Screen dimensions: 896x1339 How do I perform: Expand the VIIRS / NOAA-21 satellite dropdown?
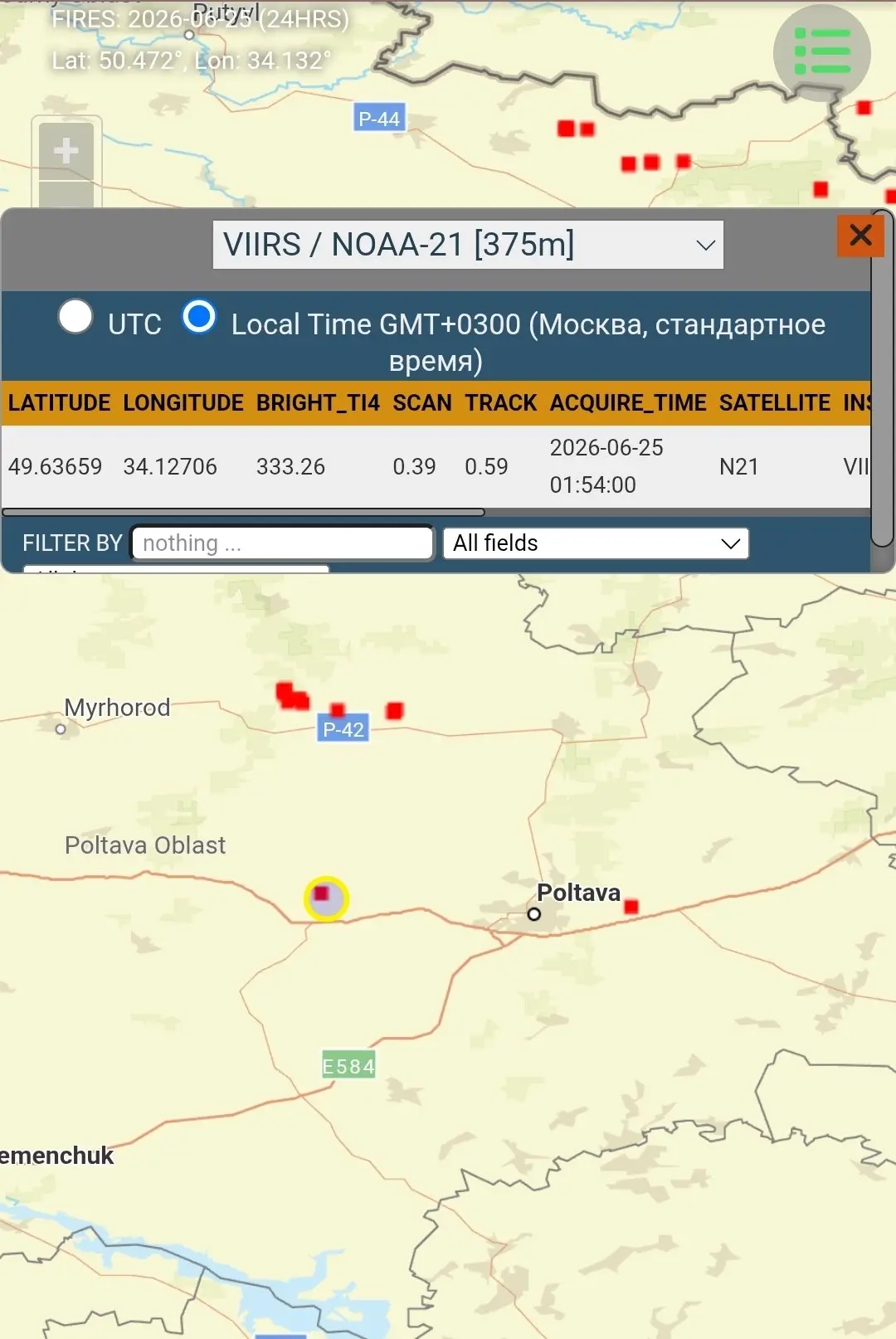tap(468, 245)
